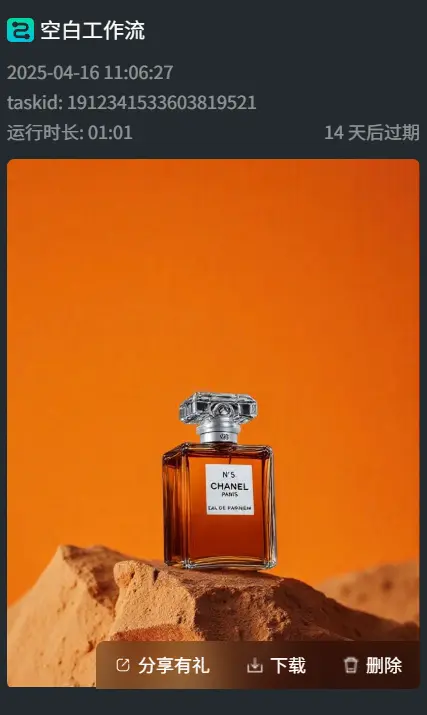The image size is (427, 715).
Task: Tap 分享有礼 to share the result
Action: [163, 665]
